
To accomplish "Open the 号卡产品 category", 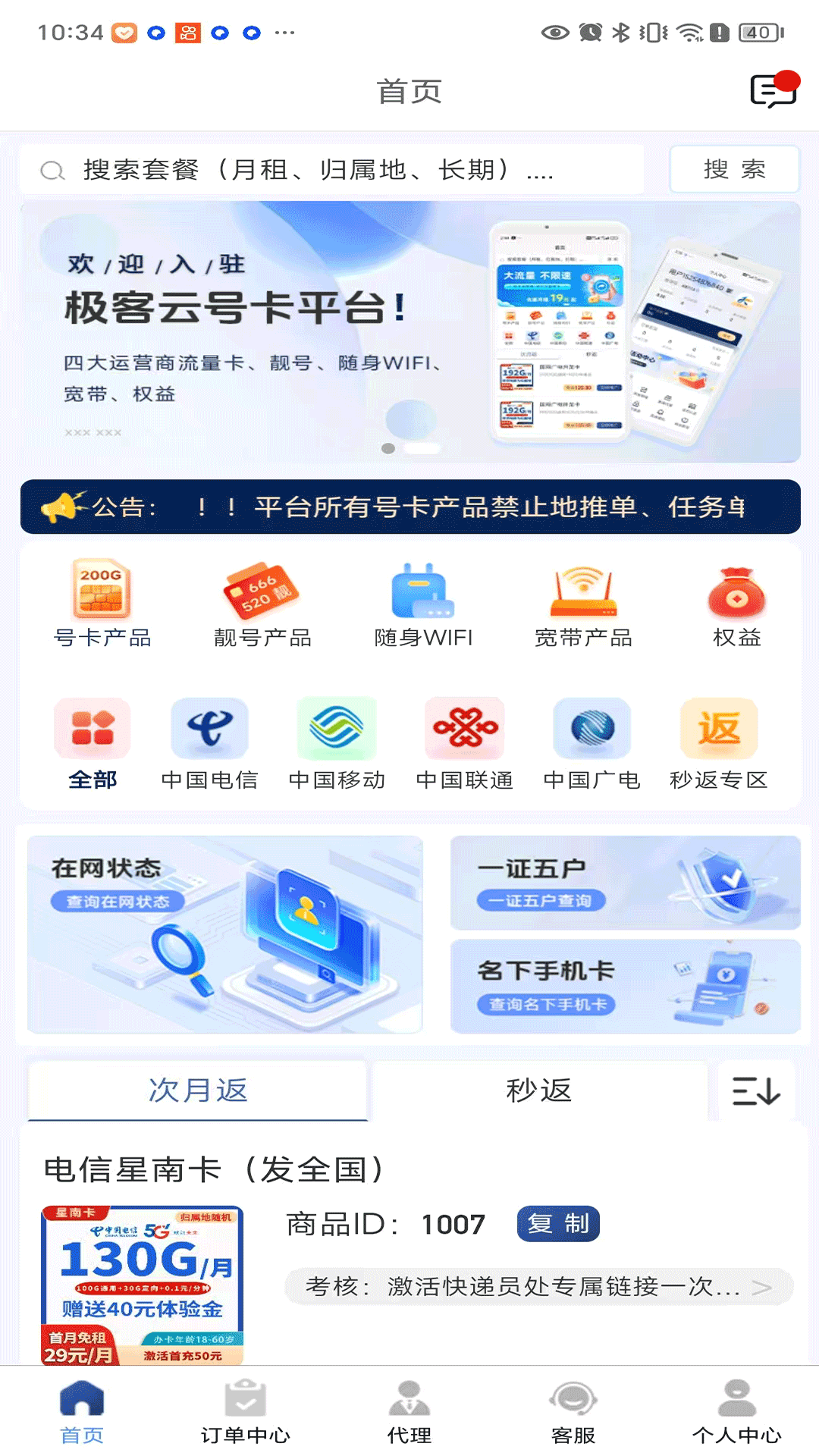I will [x=102, y=604].
